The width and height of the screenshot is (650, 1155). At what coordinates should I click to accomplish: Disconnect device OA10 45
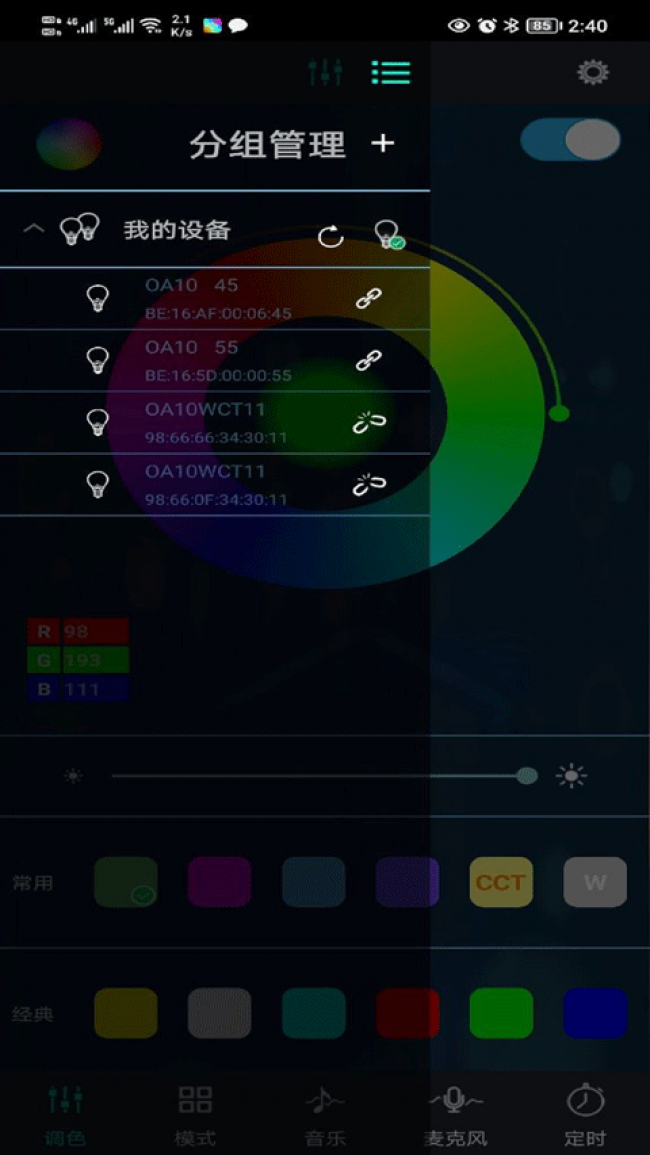tap(369, 298)
